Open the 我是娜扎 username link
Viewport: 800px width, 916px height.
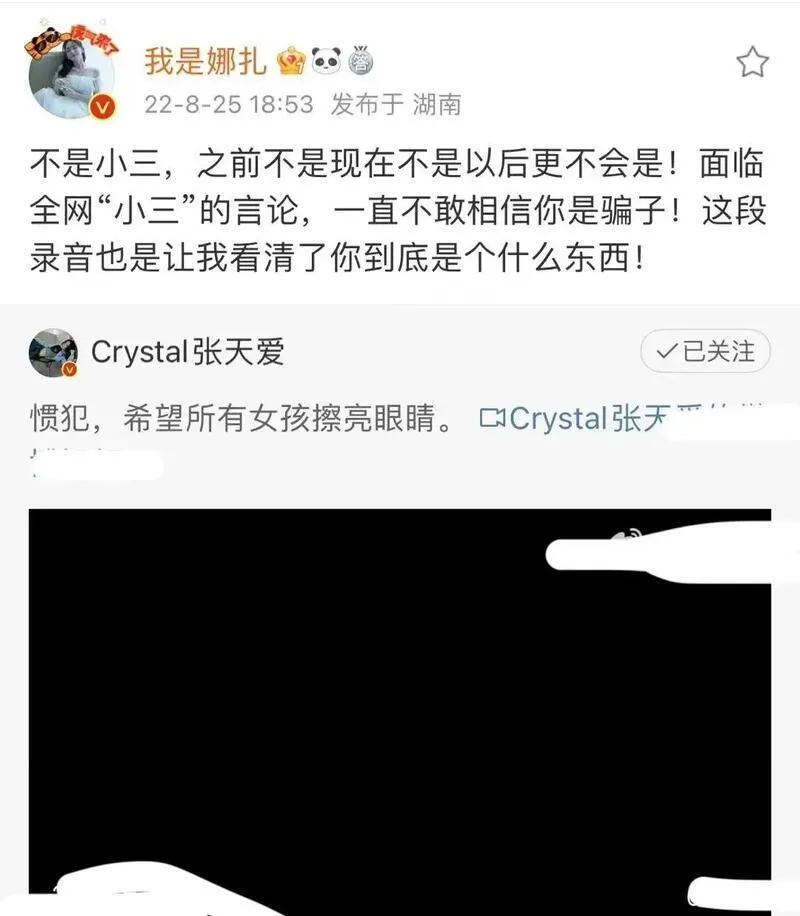[205, 61]
